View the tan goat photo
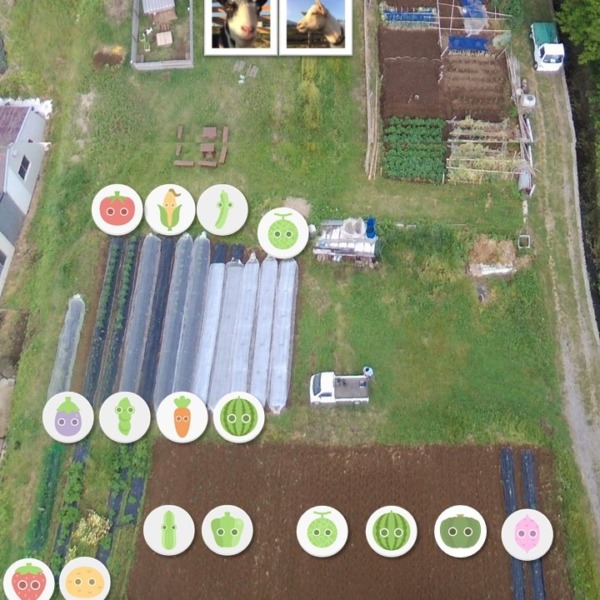600x600 pixels. click(x=316, y=24)
